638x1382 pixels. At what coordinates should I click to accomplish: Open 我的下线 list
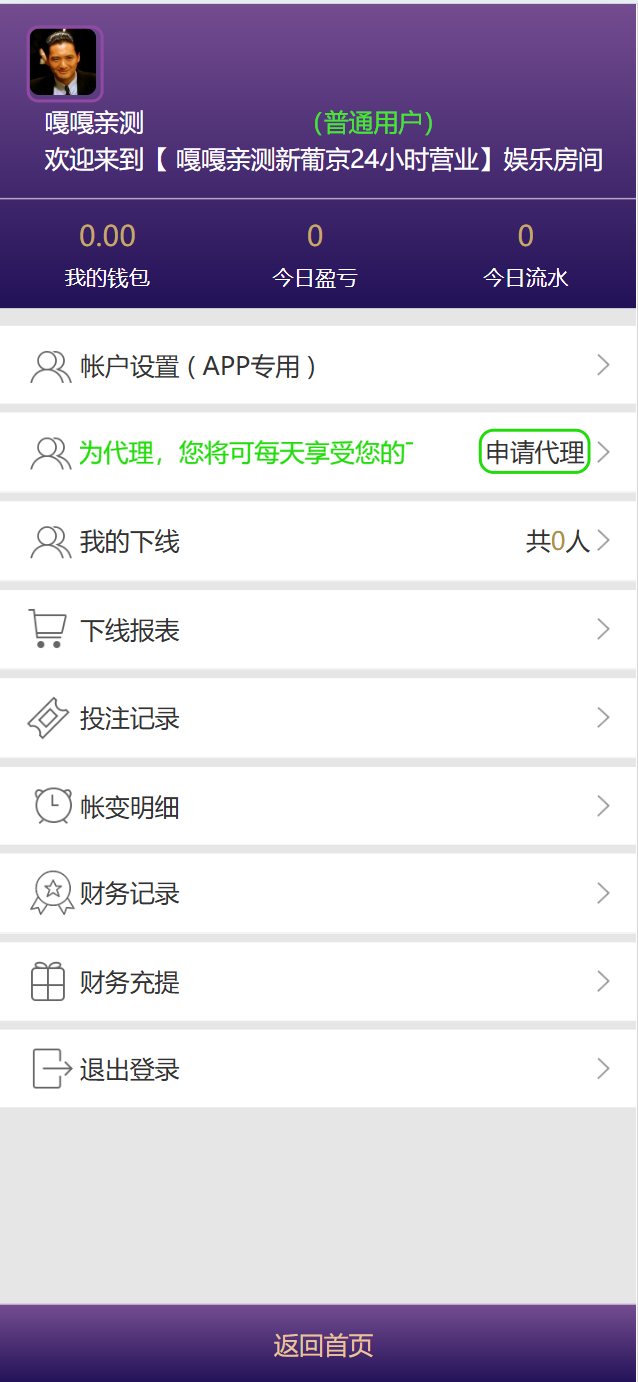pyautogui.click(x=318, y=541)
